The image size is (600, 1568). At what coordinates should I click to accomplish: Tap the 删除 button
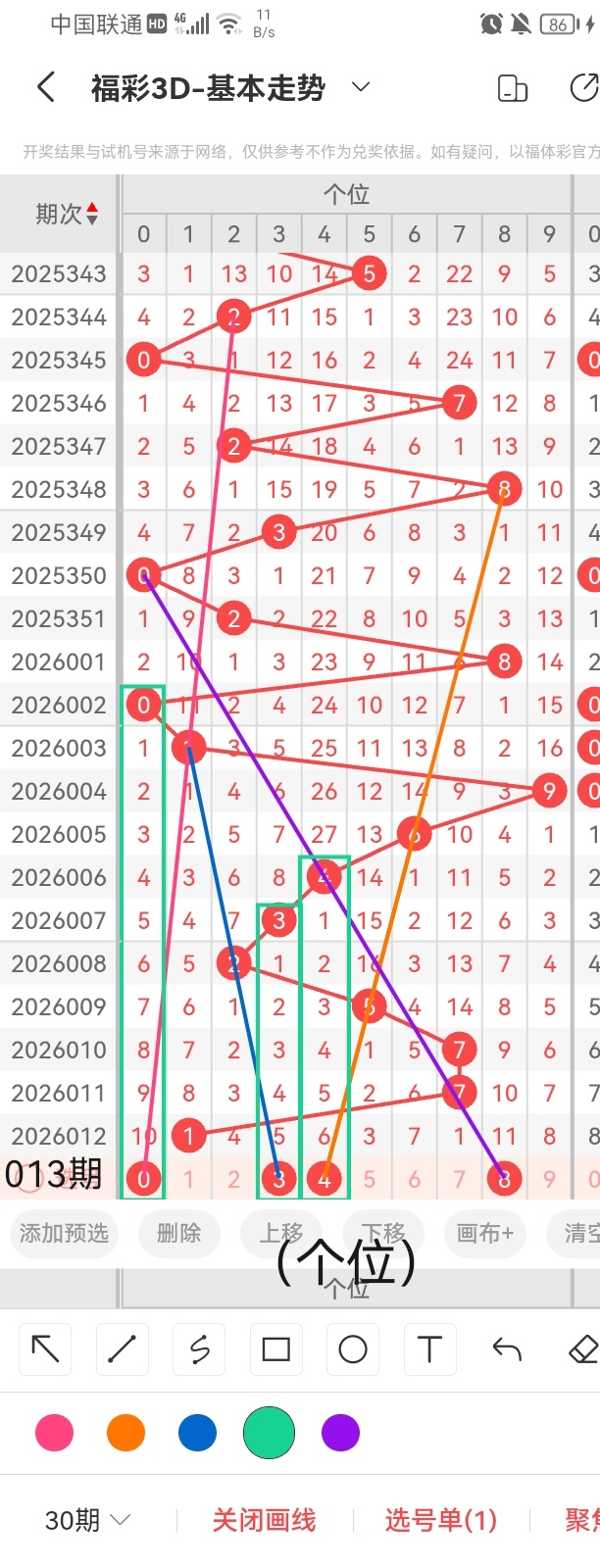[179, 1233]
